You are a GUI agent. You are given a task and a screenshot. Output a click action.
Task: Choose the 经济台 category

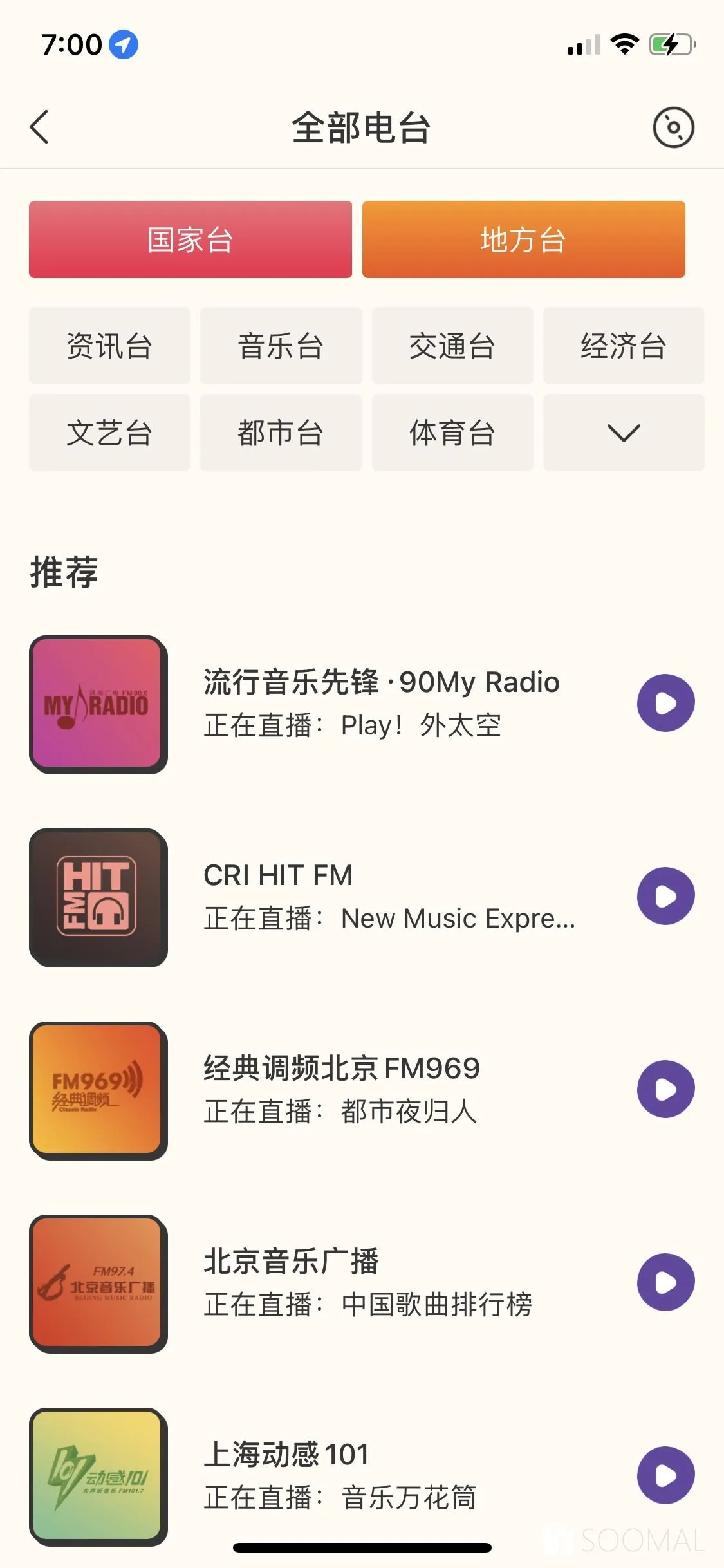(x=624, y=346)
